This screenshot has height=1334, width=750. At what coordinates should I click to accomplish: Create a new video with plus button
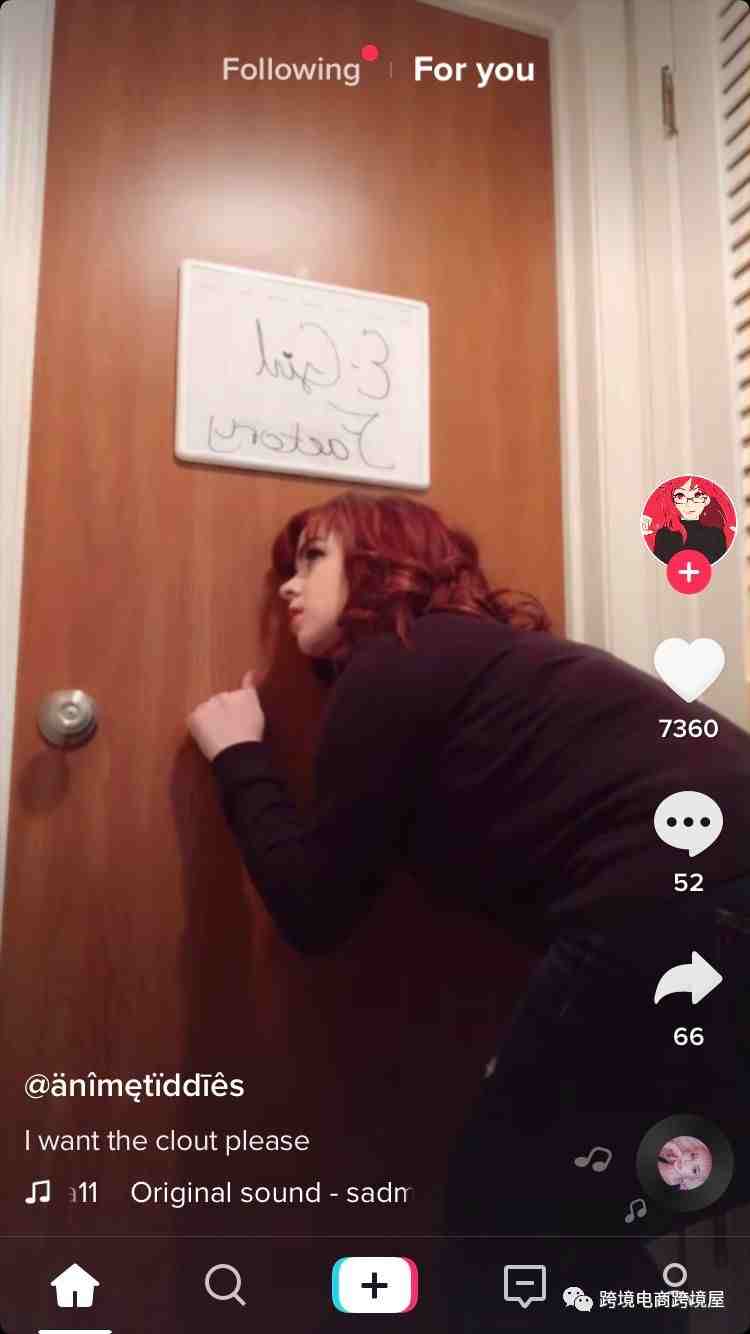(375, 1285)
